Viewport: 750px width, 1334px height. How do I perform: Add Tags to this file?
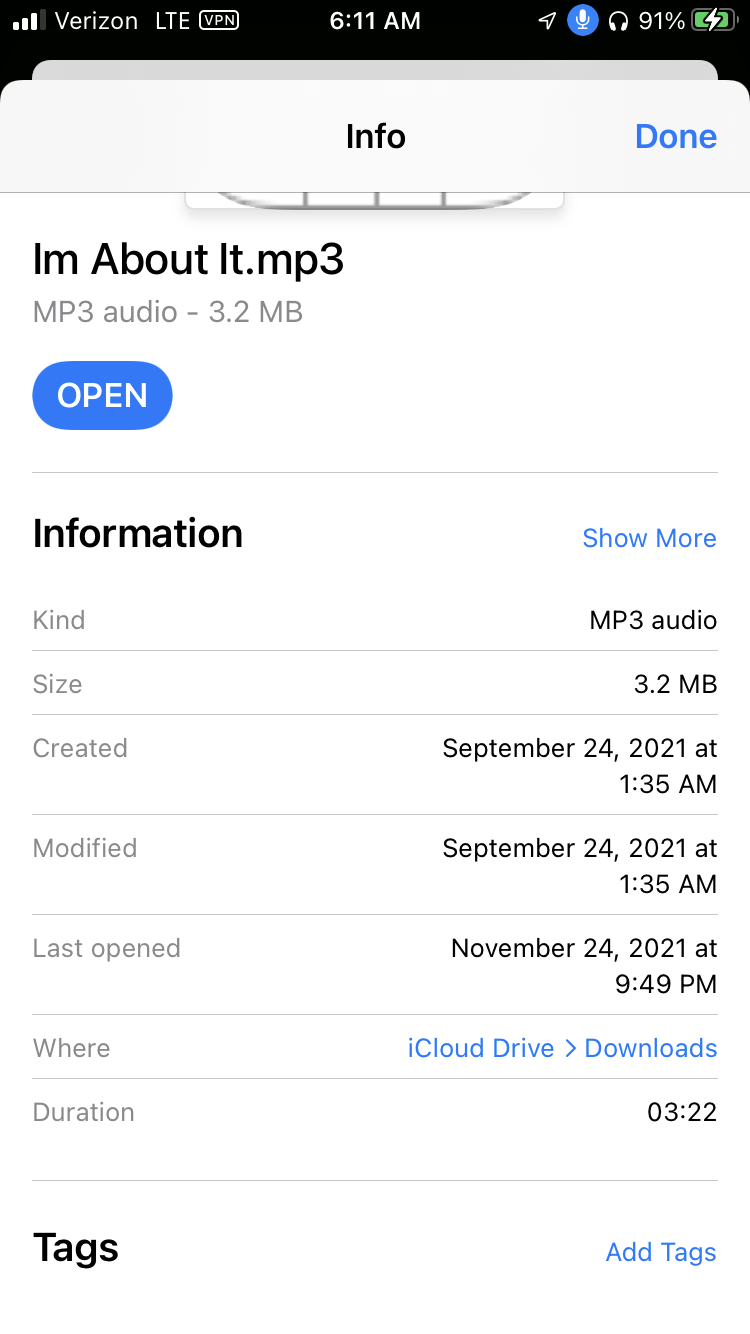tap(660, 1252)
